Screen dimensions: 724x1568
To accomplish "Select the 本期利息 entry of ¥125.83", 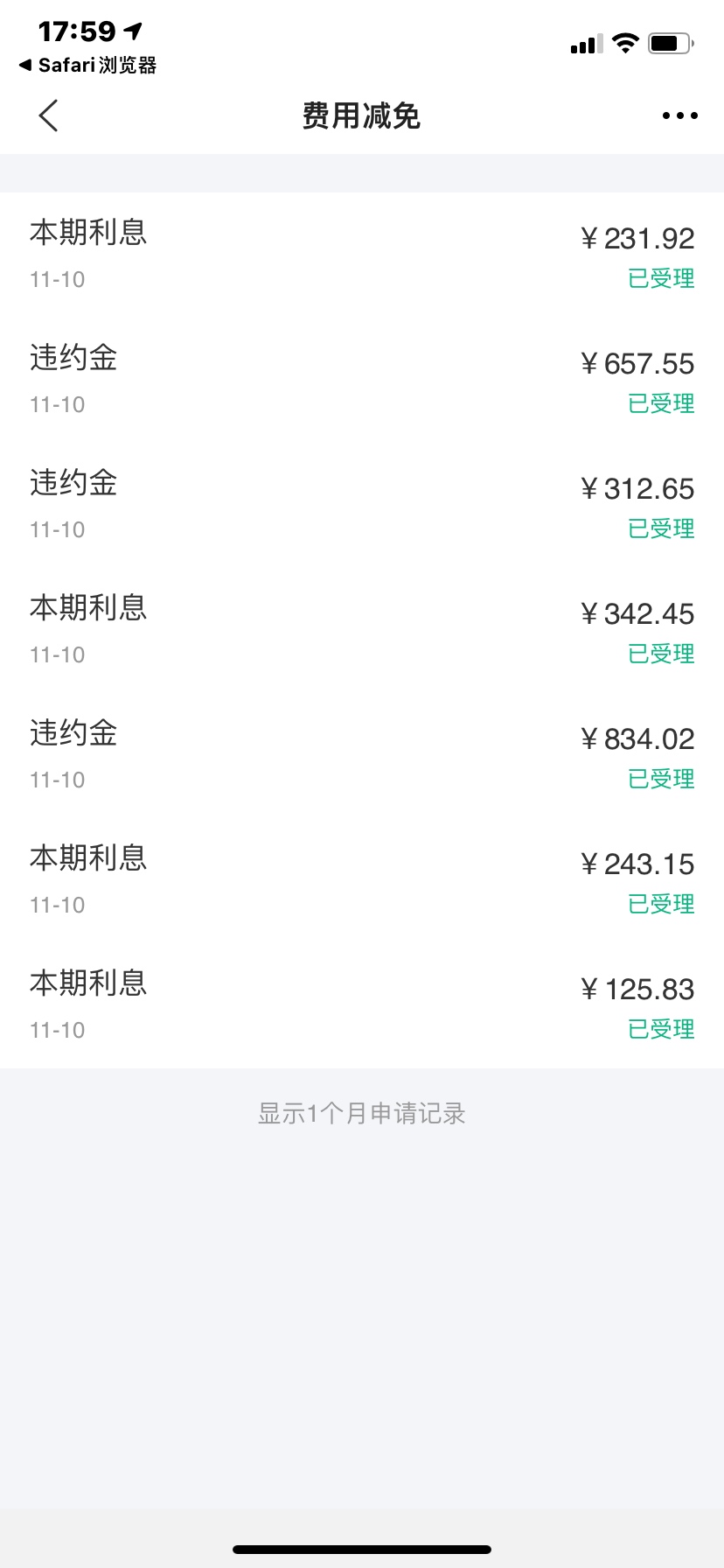I will click(362, 1005).
